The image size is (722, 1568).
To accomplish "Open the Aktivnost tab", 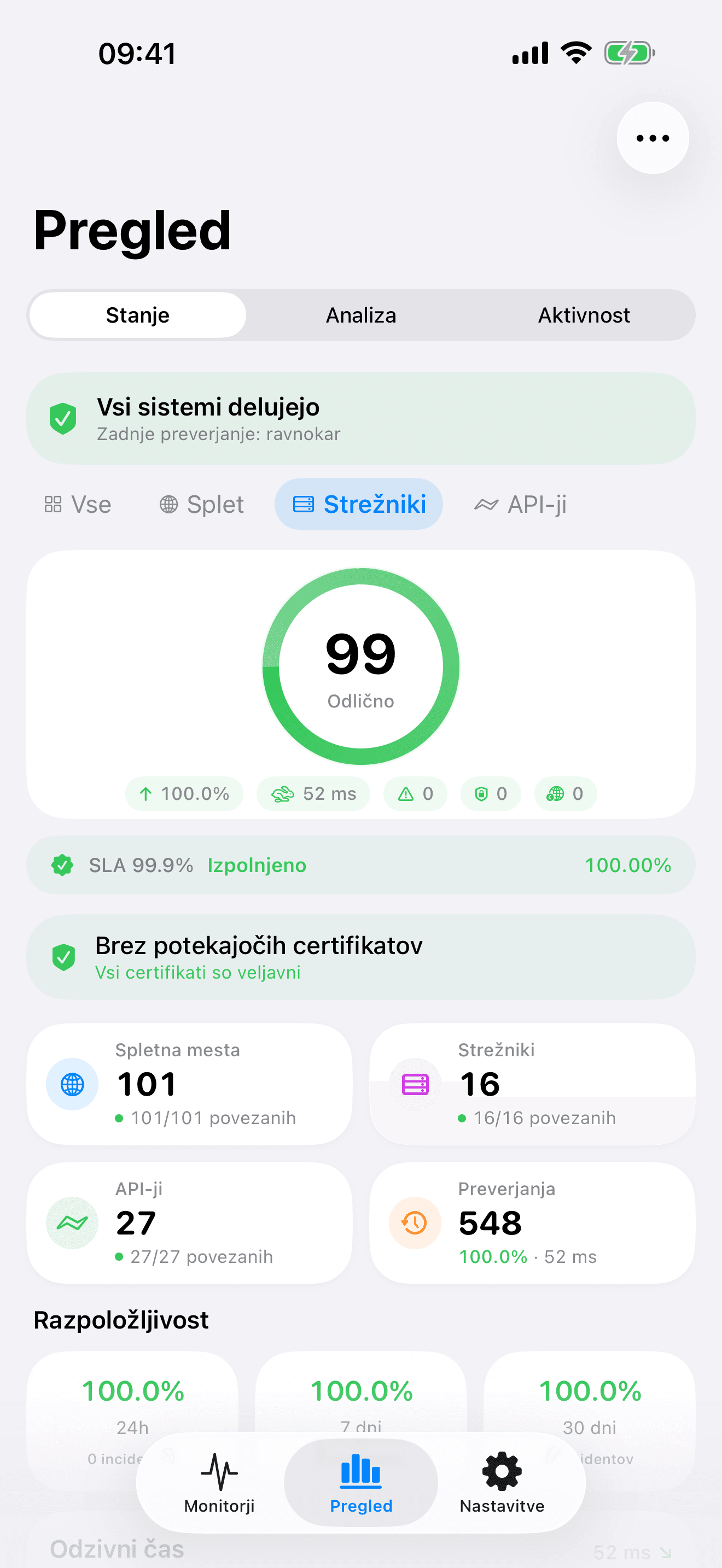I will point(584,315).
